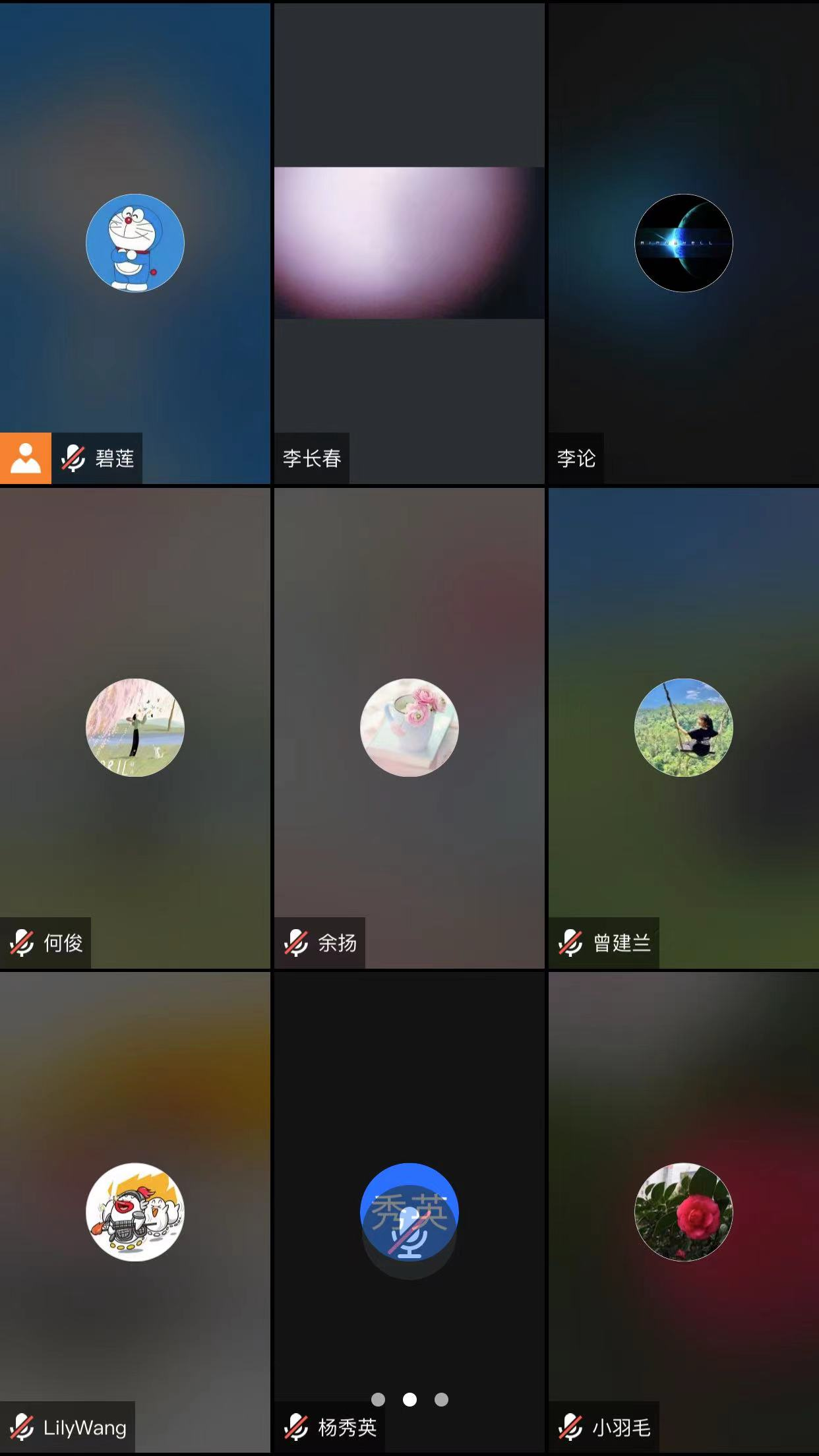The image size is (819, 1456).
Task: Open LilyWang's participant tile
Action: coord(135,1212)
